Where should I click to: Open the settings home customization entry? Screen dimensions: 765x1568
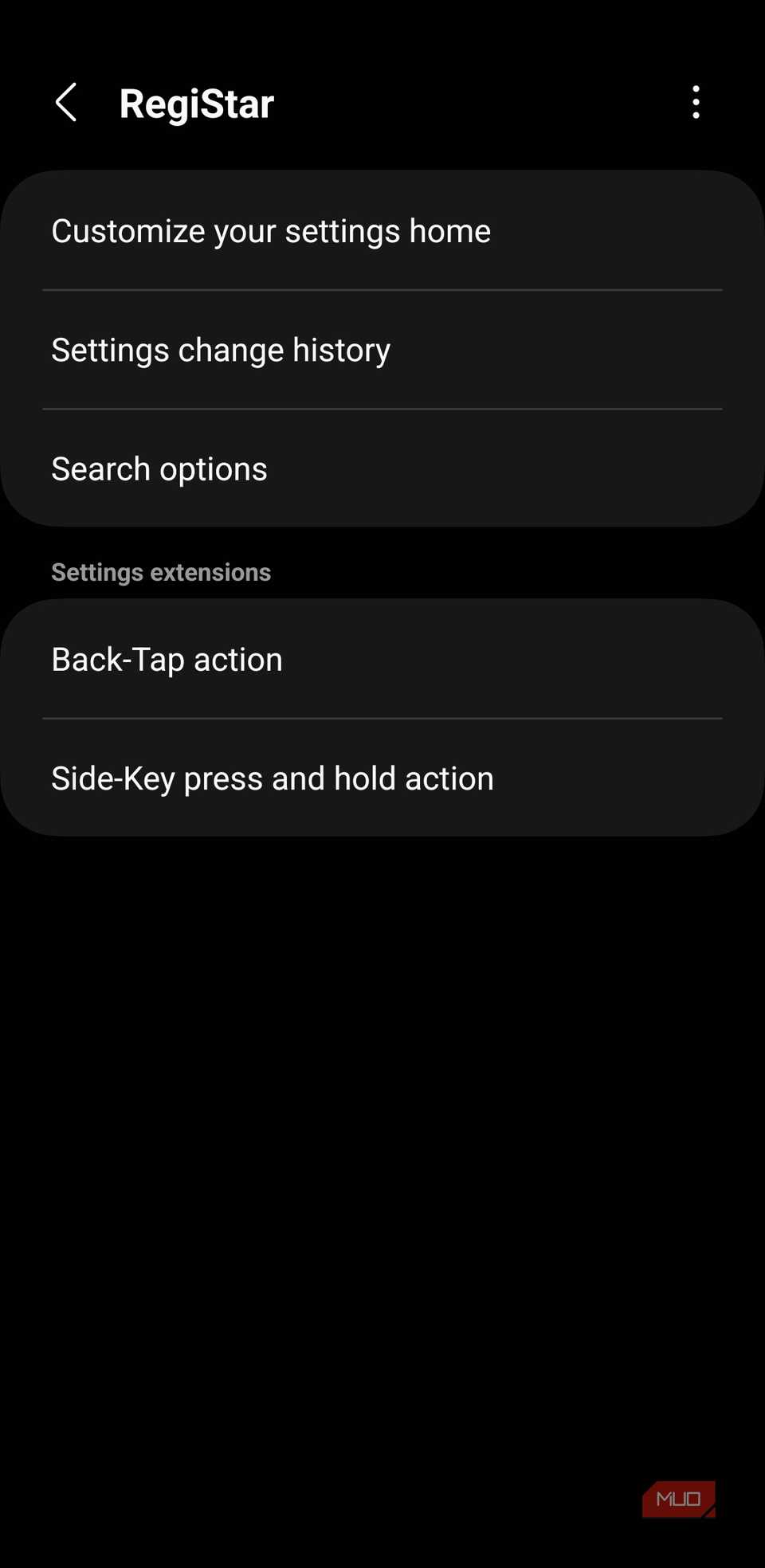click(x=271, y=231)
